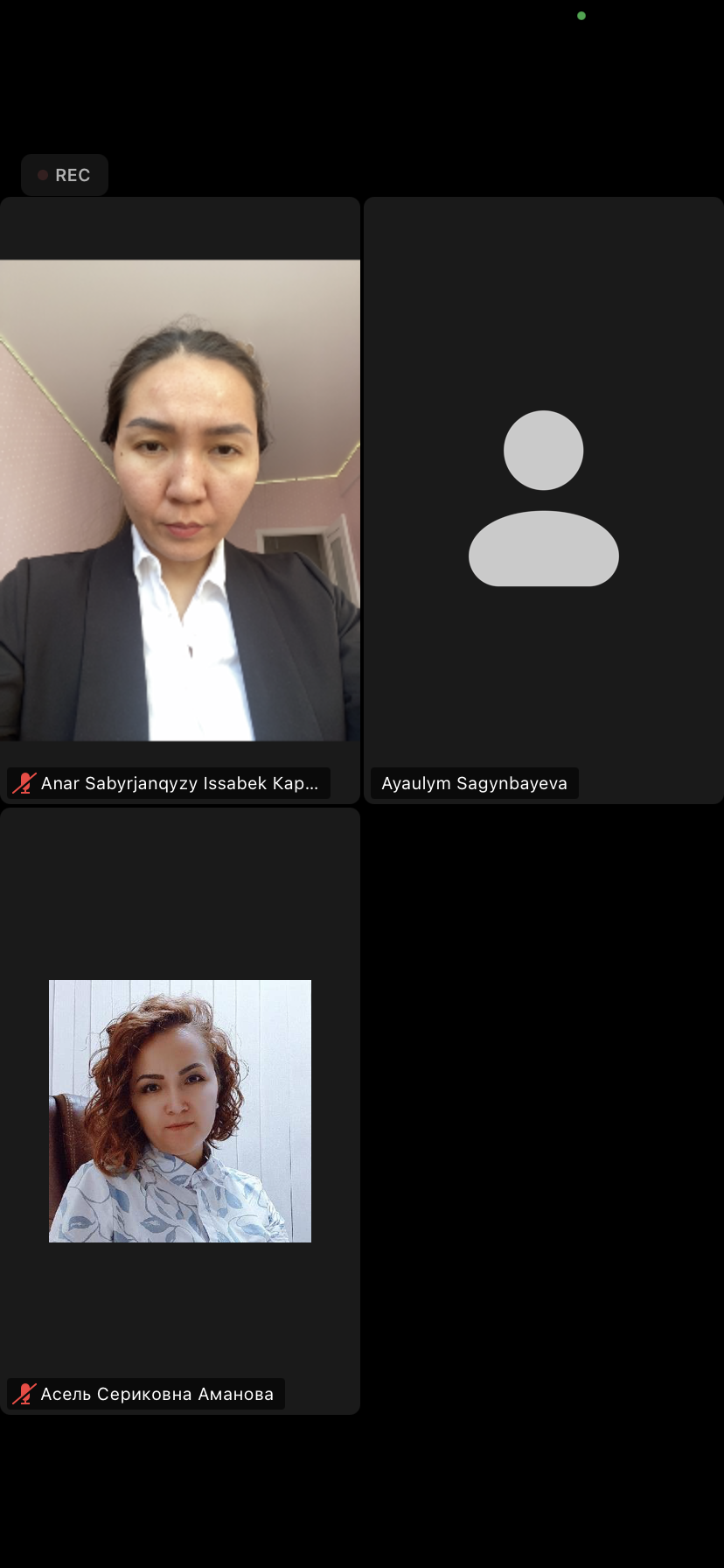Tap the REC recording indicator

pyautogui.click(x=65, y=175)
